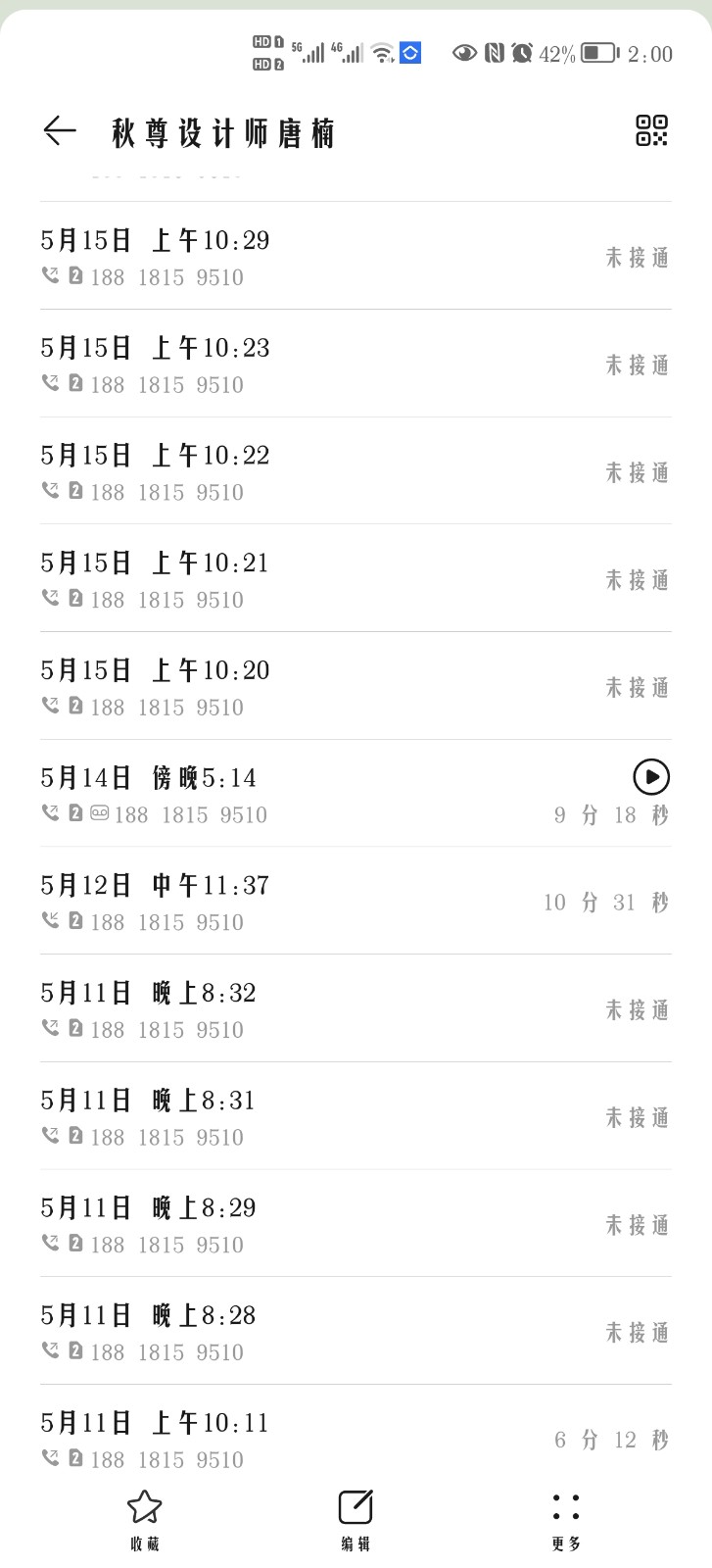Viewport: 712px width, 1568px height.
Task: Select the 5月15日 上午10:29 call entry
Action: tap(294, 257)
